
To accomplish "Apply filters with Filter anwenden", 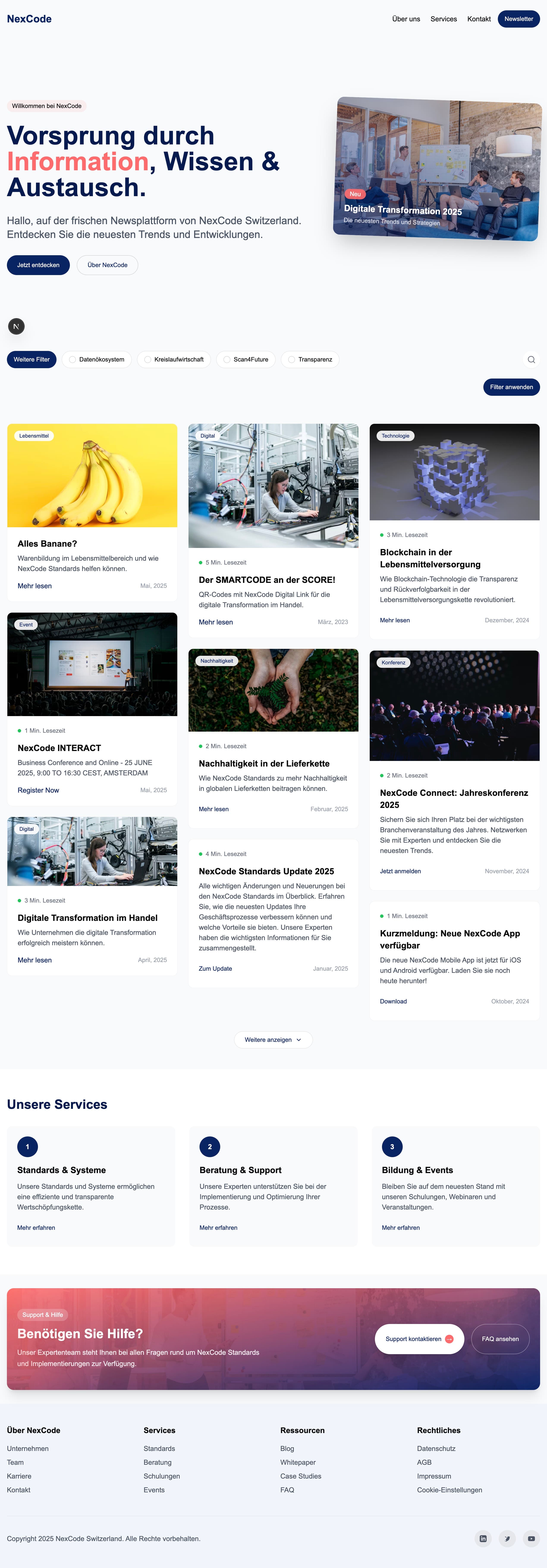I will (511, 387).
